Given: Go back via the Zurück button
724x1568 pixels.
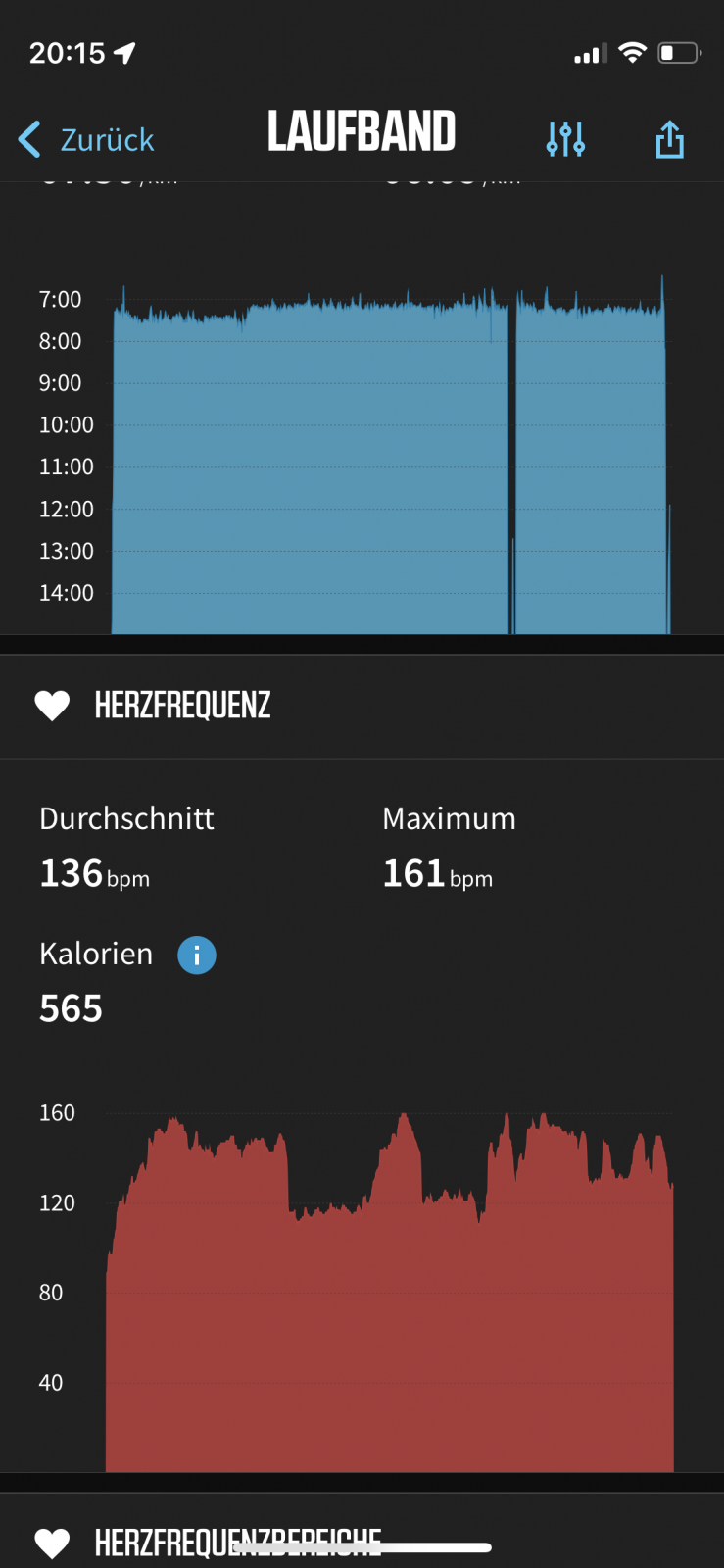Looking at the screenshot, I should (86, 139).
